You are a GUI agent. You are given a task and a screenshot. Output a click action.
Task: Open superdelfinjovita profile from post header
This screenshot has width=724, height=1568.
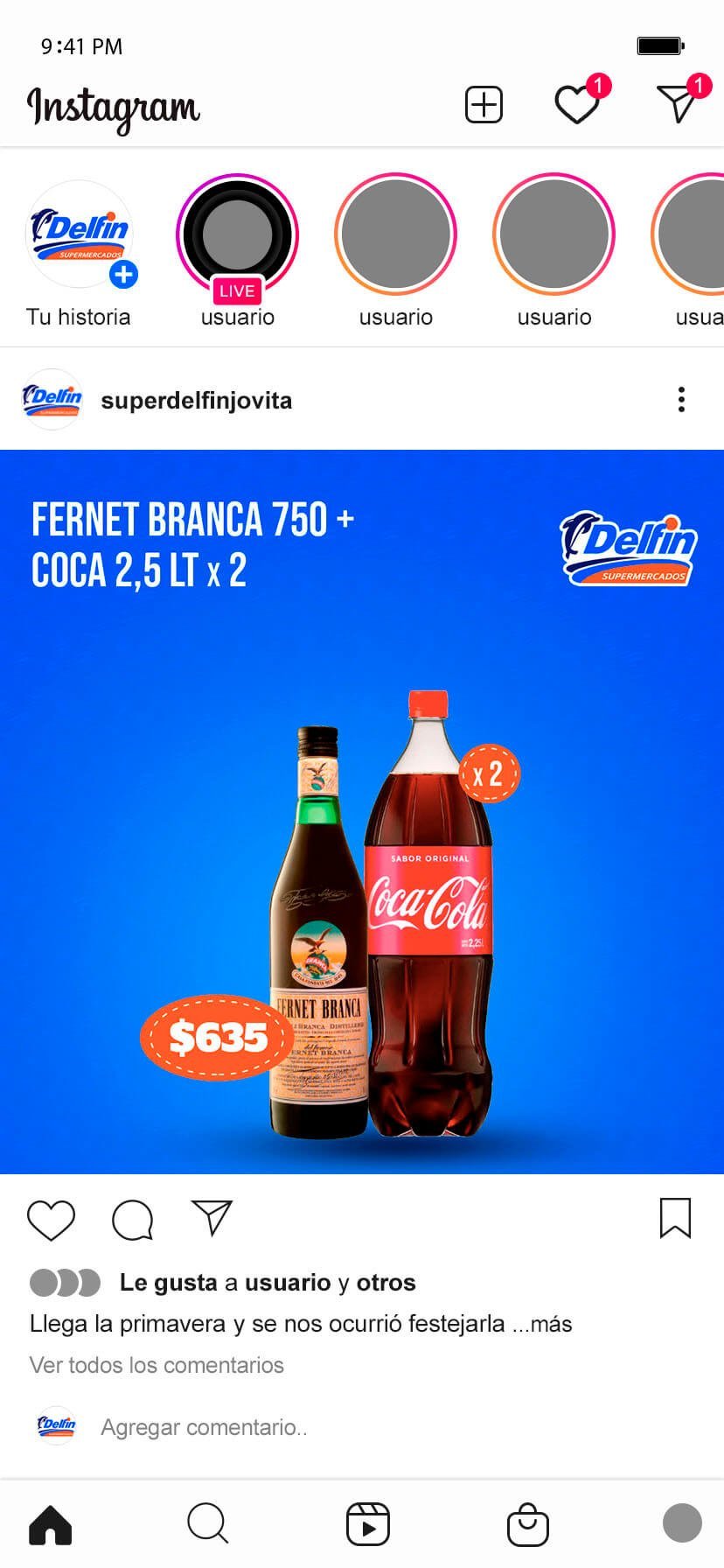click(x=196, y=401)
